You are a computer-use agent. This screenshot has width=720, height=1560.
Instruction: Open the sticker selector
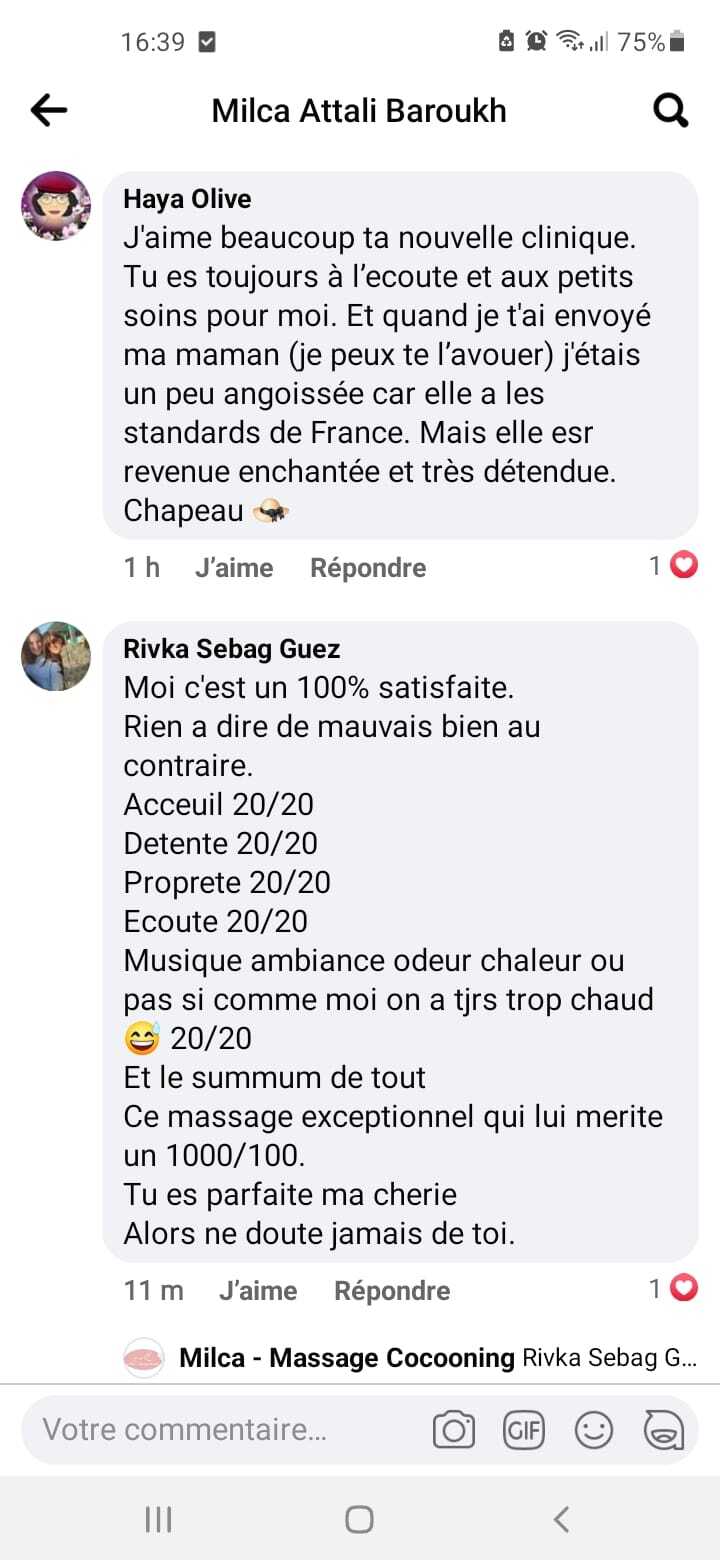[664, 1431]
